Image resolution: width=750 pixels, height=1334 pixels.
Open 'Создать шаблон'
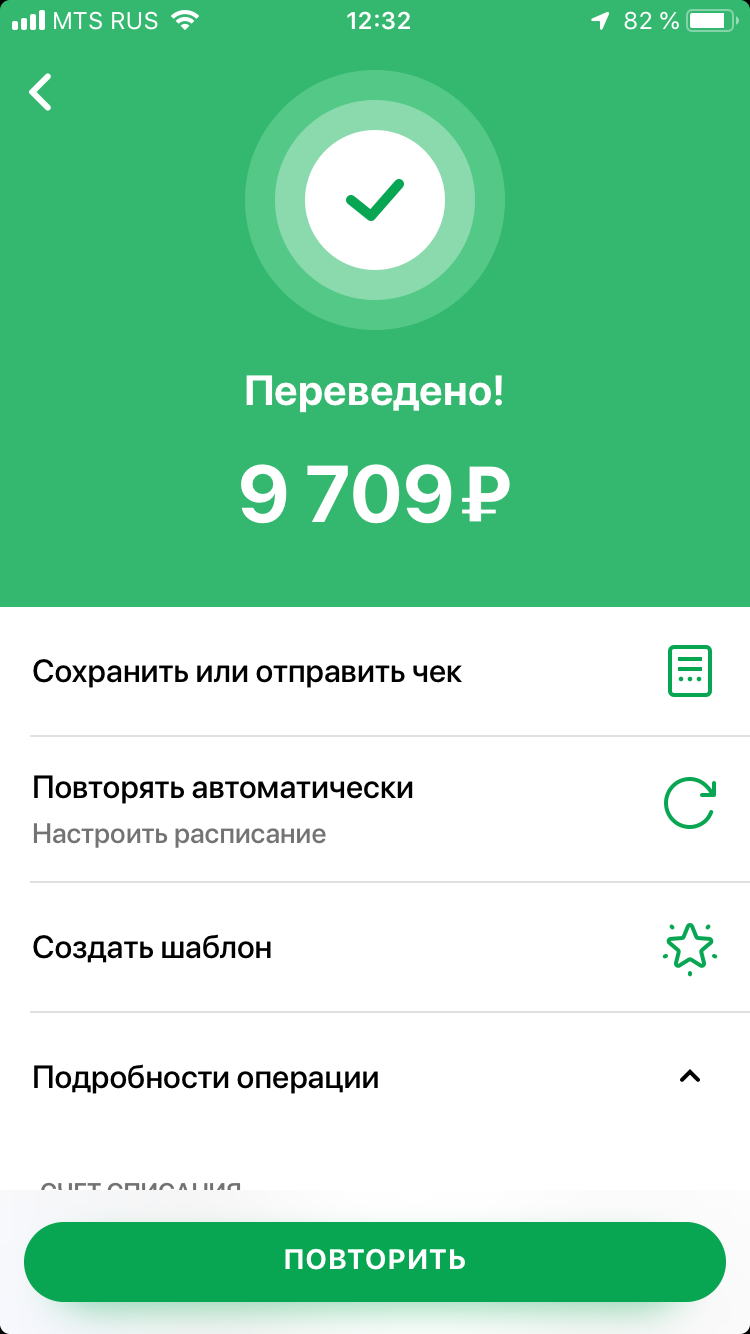click(375, 947)
